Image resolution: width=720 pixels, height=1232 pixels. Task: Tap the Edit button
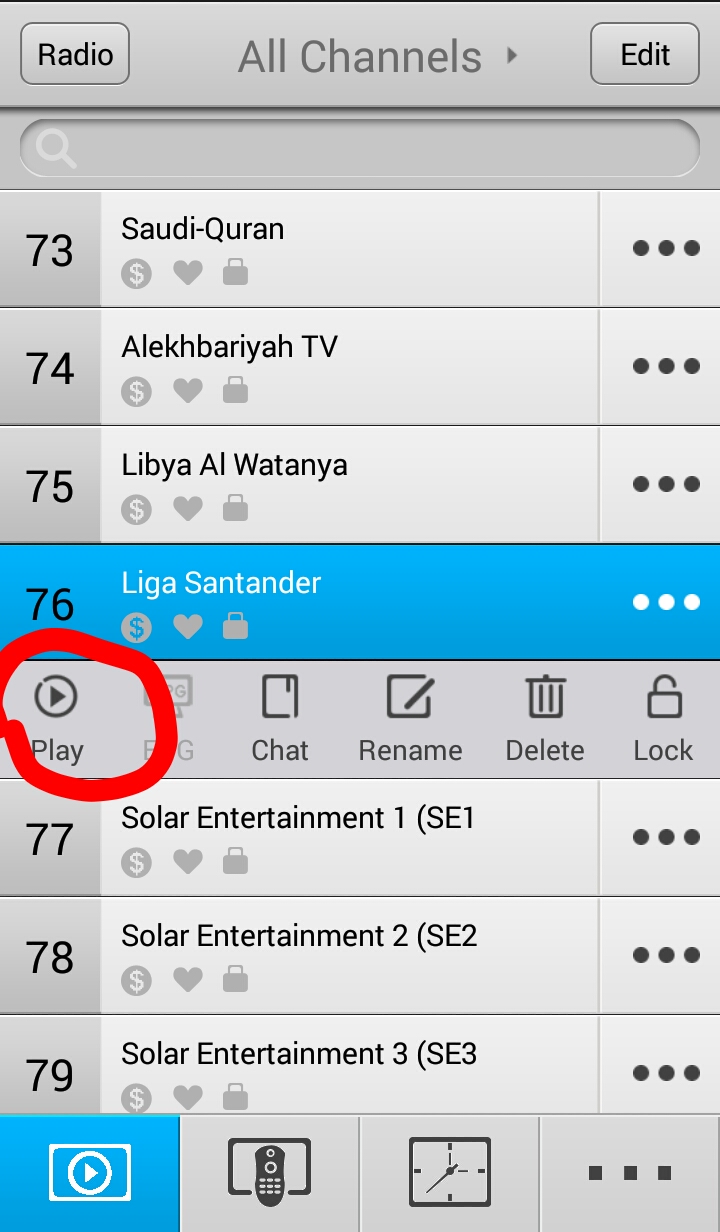(644, 54)
